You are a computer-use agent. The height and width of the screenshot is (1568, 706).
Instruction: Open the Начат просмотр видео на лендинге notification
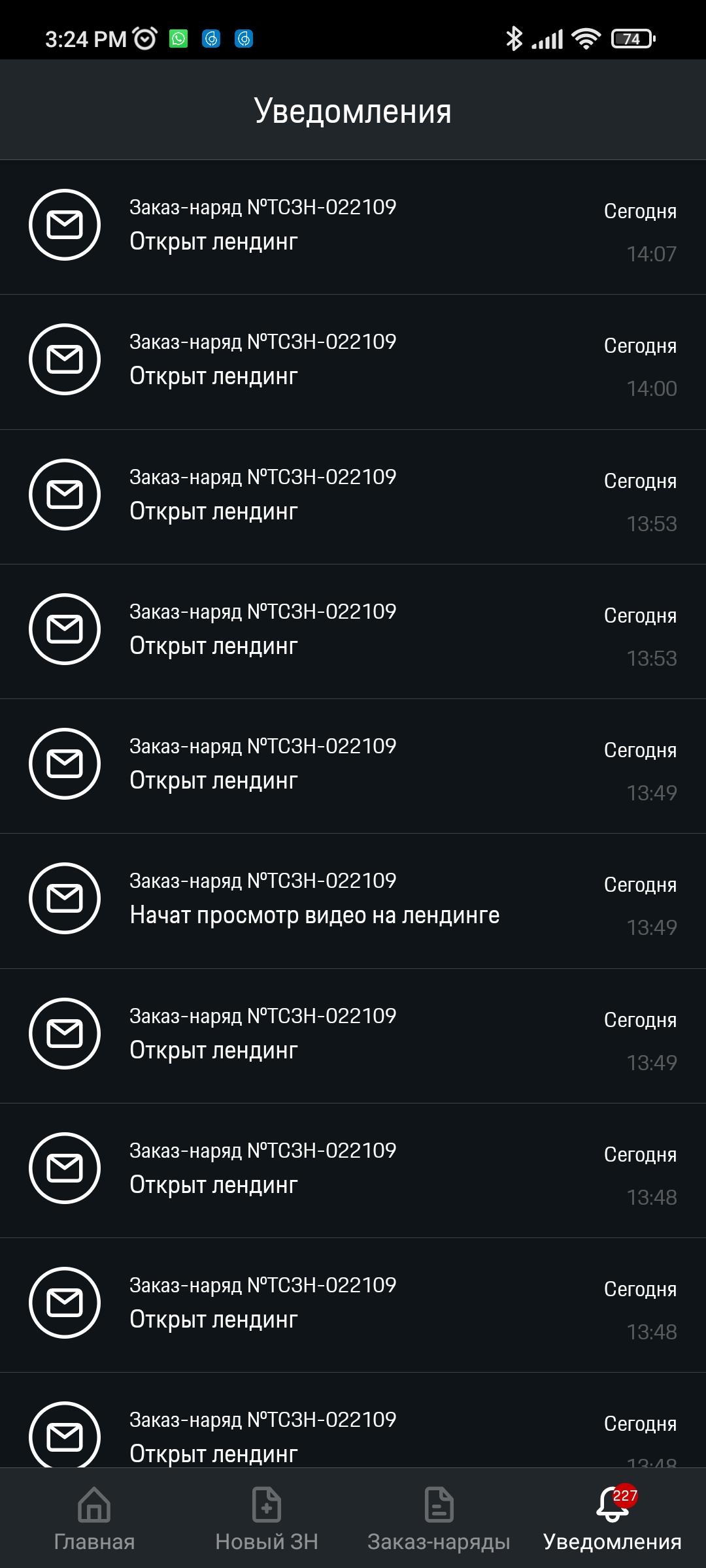(353, 901)
